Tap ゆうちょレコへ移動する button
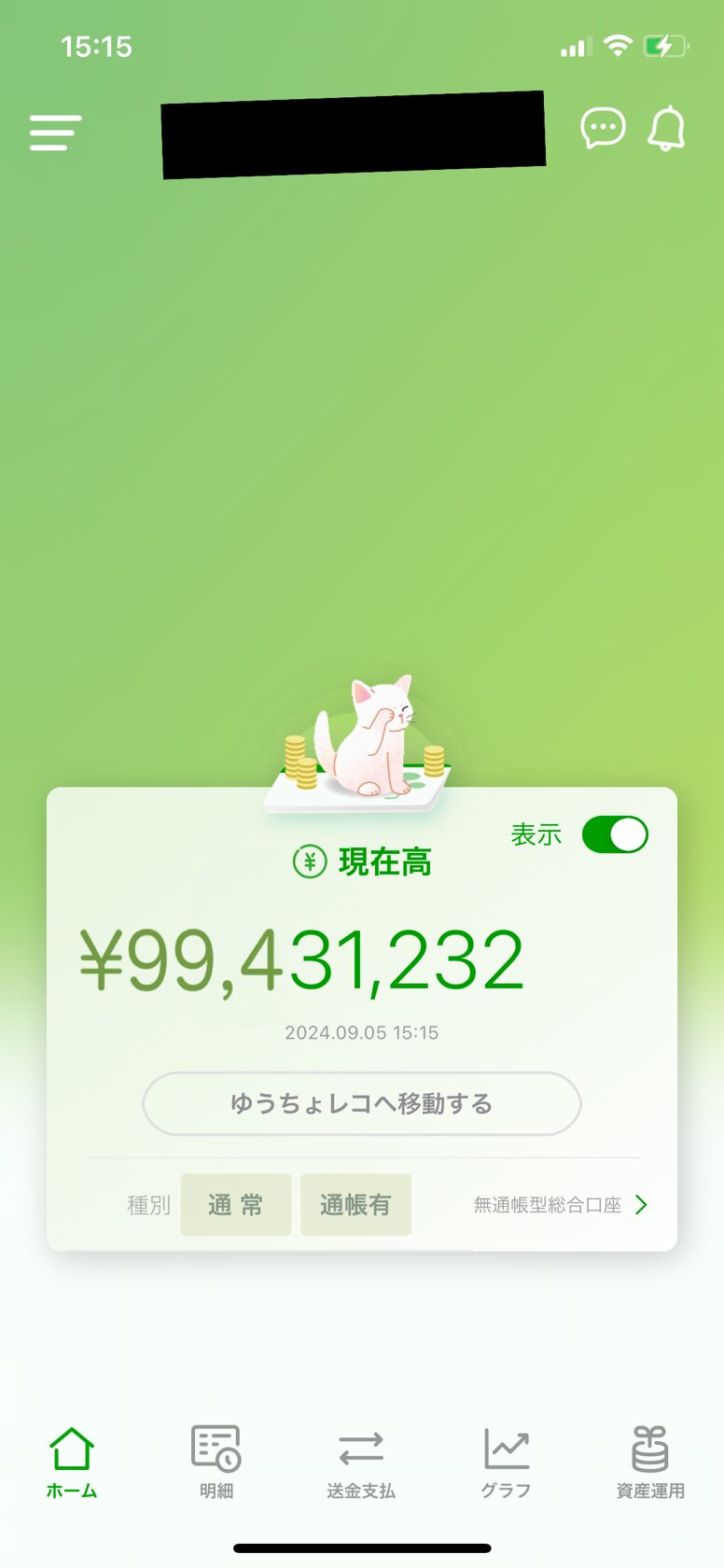Viewport: 724px width, 1568px height. [362, 1103]
